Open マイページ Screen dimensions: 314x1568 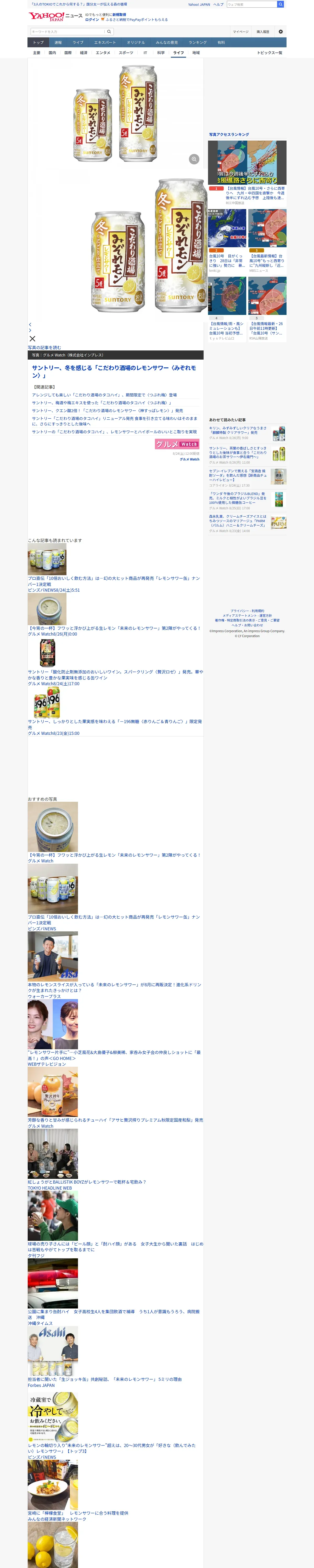(240, 32)
